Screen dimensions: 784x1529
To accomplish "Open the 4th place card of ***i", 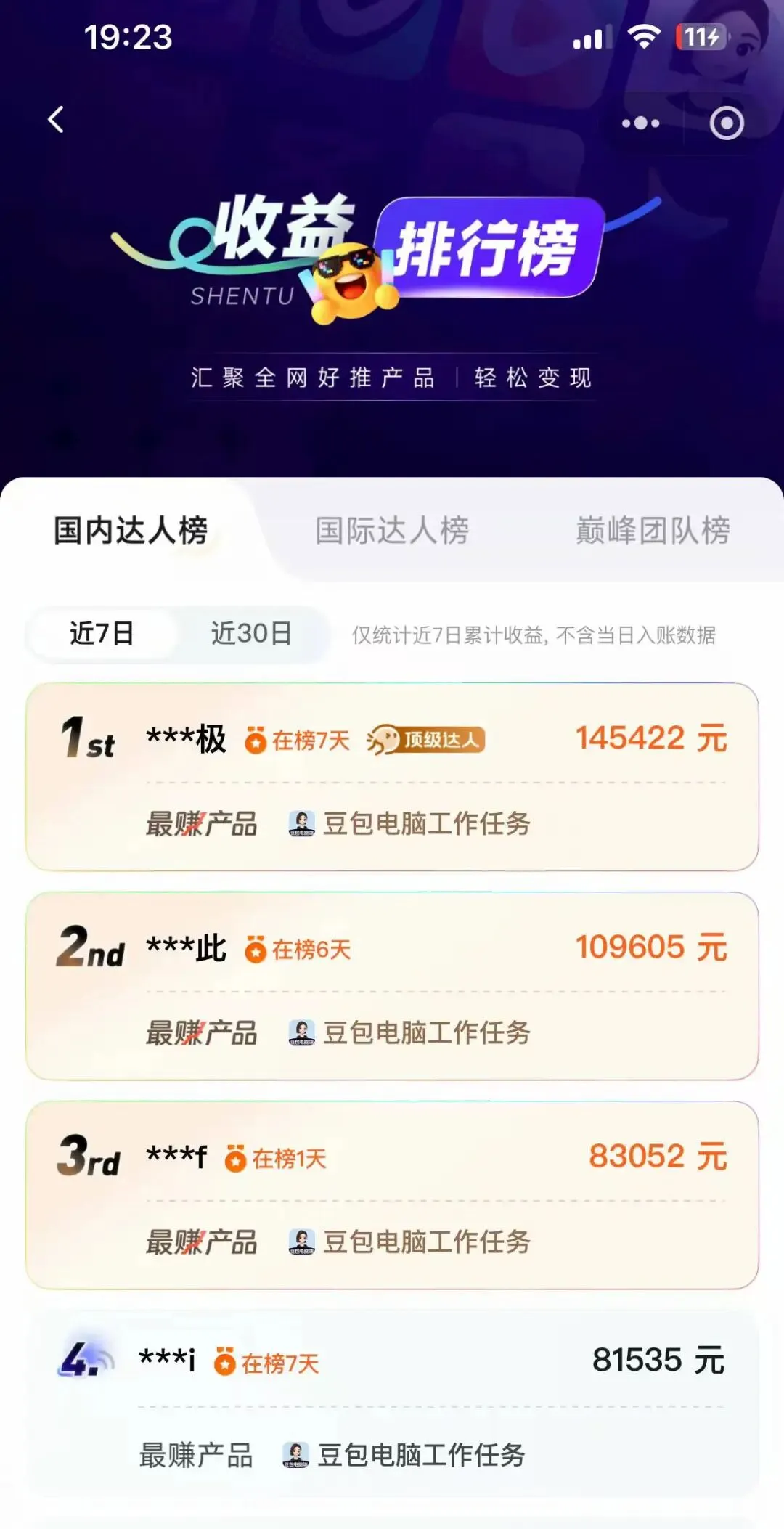I will [392, 1403].
